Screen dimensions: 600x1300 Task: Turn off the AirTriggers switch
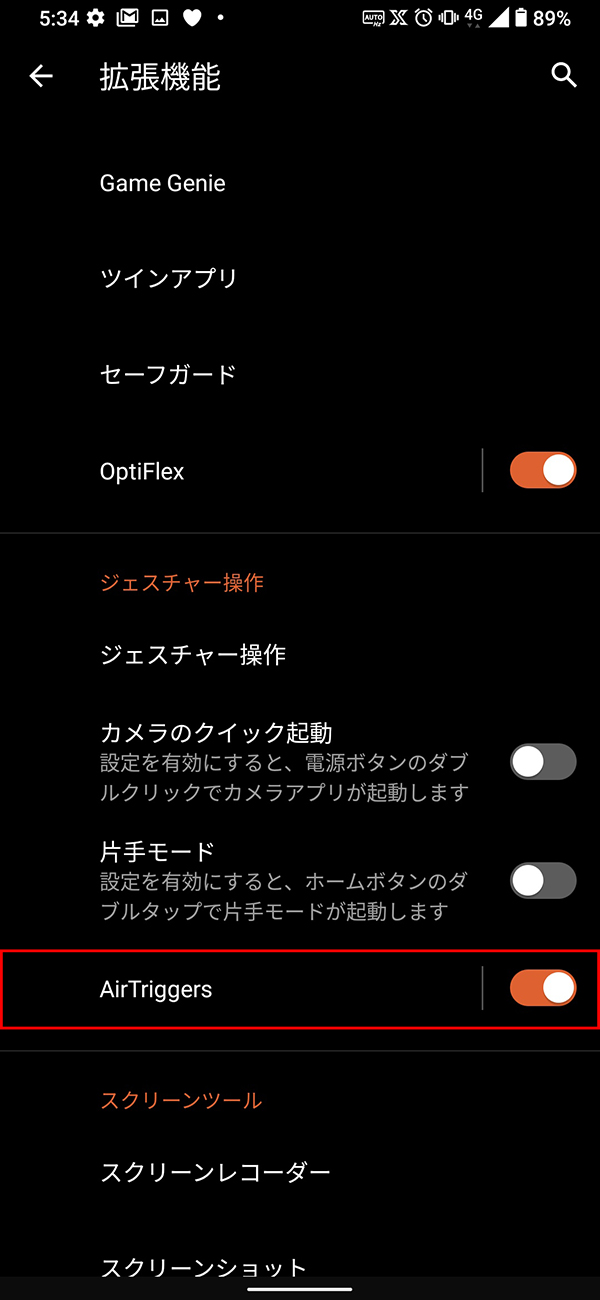pyautogui.click(x=543, y=988)
